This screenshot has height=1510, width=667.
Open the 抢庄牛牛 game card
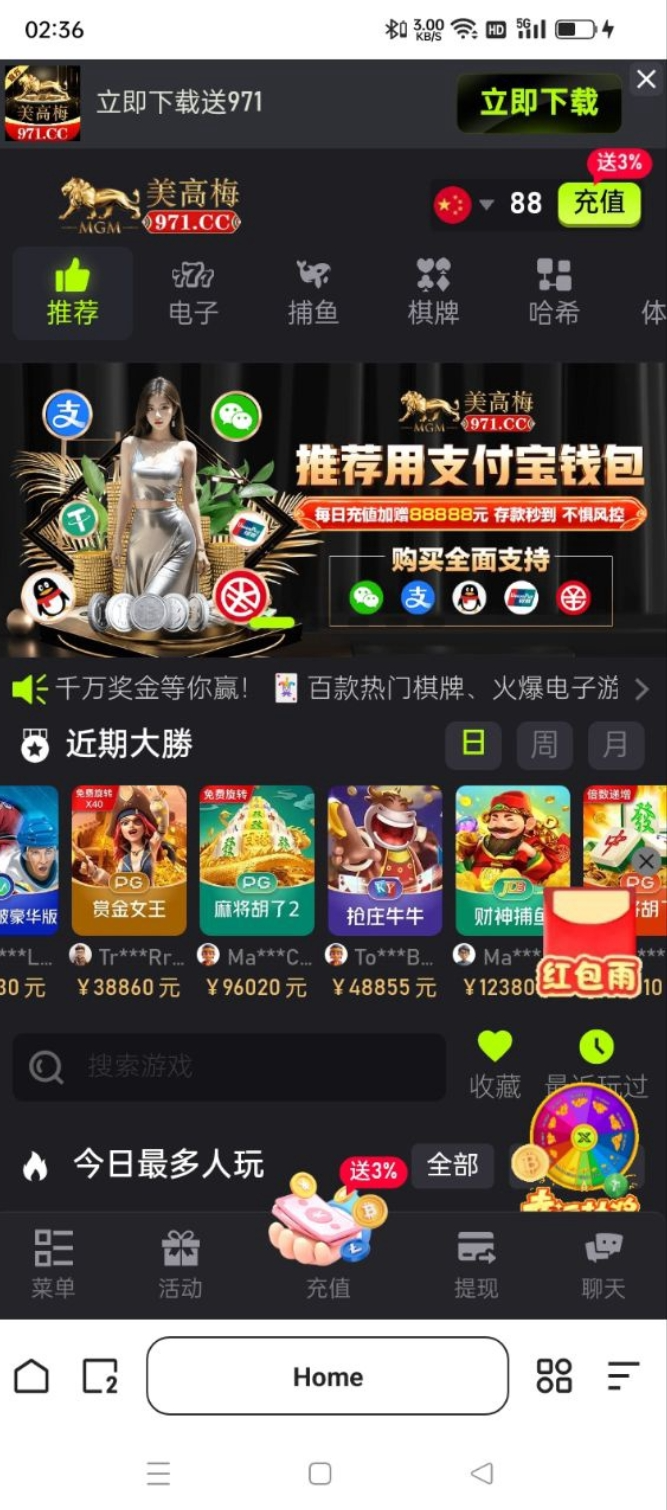tap(385, 860)
